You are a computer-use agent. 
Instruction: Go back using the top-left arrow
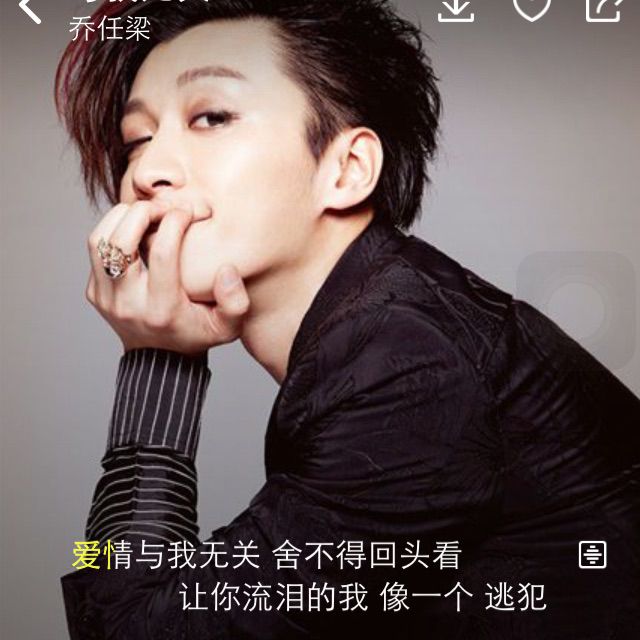coord(30,10)
